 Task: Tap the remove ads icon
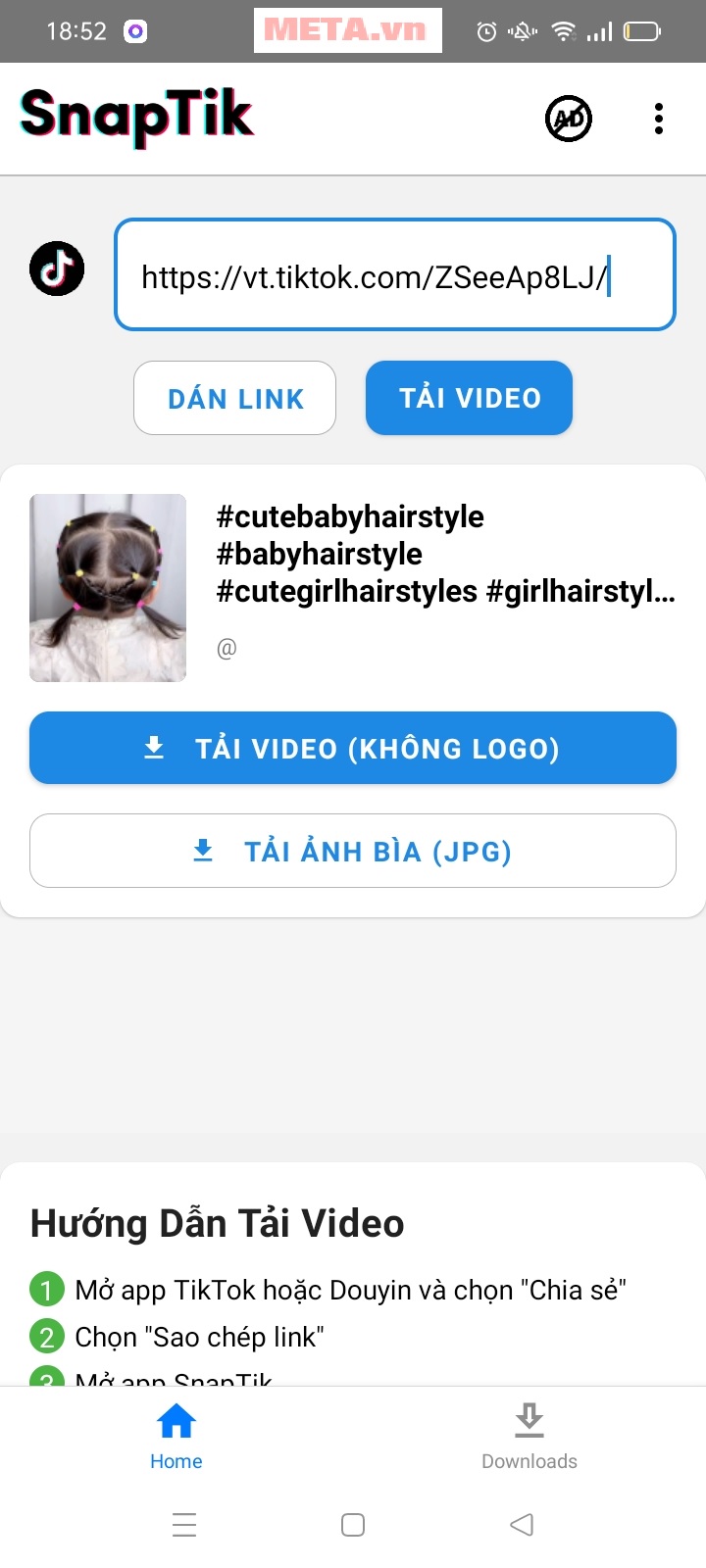point(569,120)
